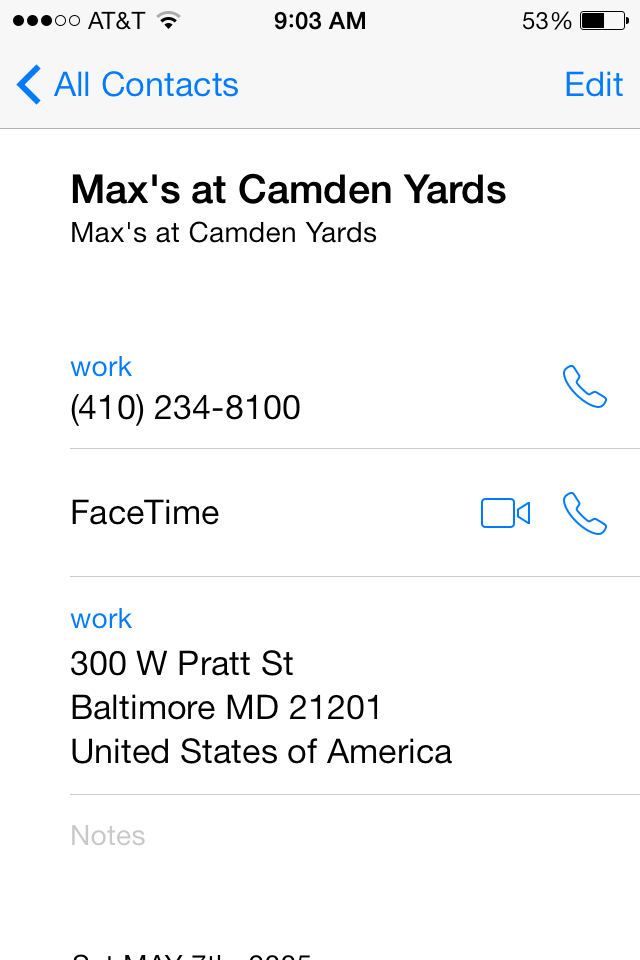The image size is (640, 960).
Task: Edit this contact
Action: pos(593,85)
